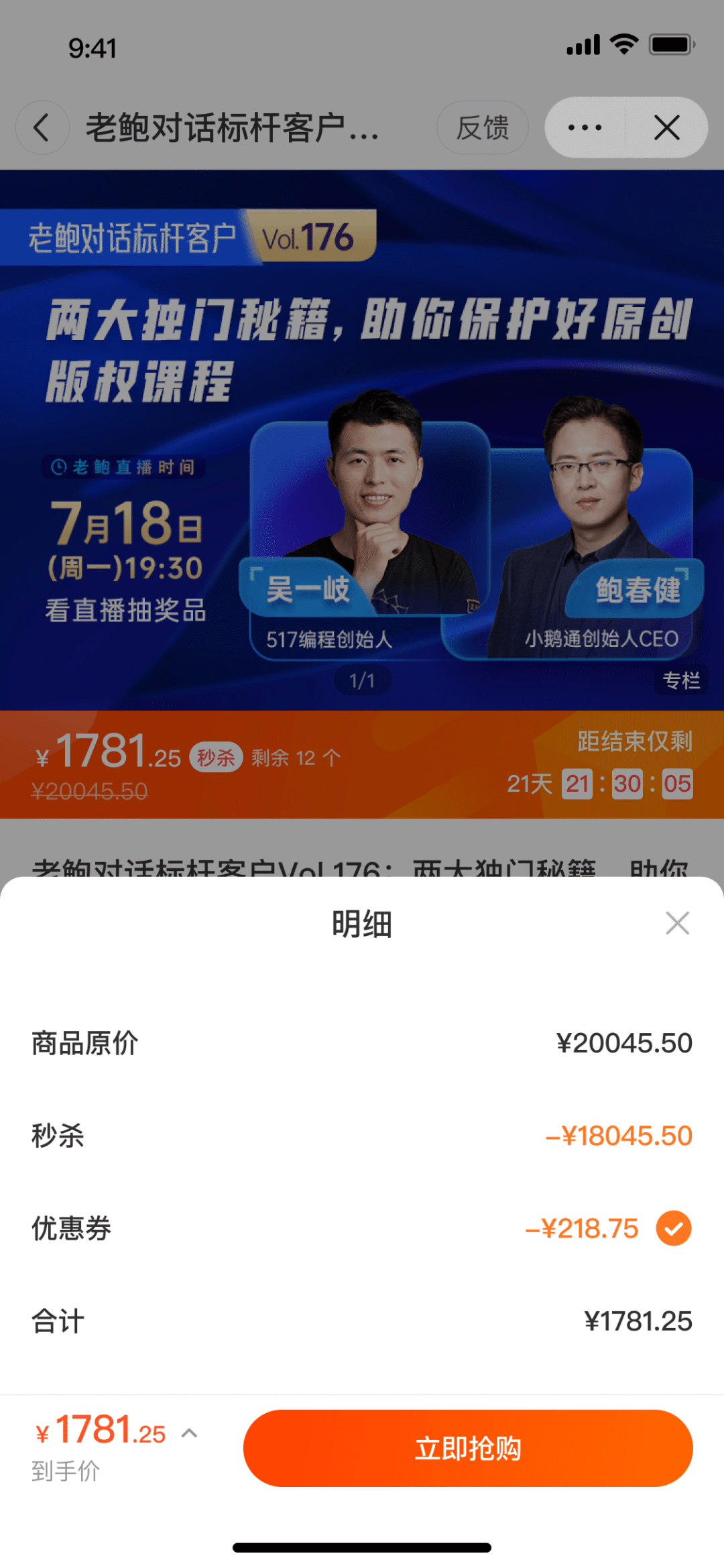The width and height of the screenshot is (724, 1568).
Task: Collapse the price details via 到手价 chevron
Action: point(190,1433)
